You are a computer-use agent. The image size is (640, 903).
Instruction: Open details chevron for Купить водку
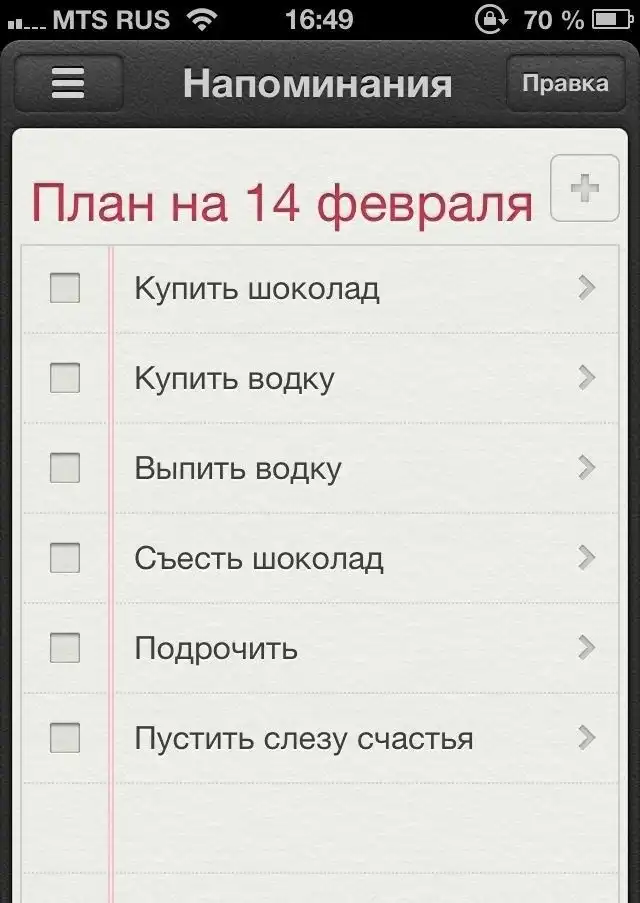(587, 378)
